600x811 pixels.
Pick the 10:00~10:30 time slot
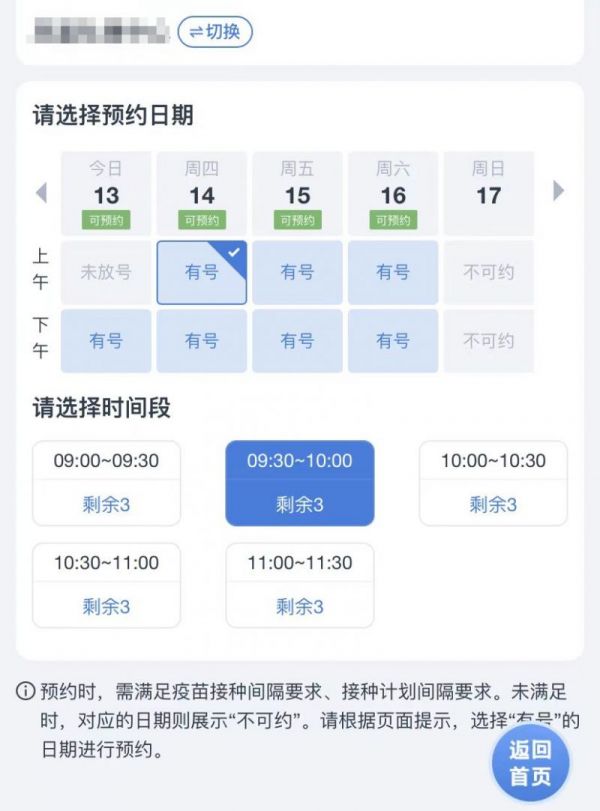(x=493, y=483)
